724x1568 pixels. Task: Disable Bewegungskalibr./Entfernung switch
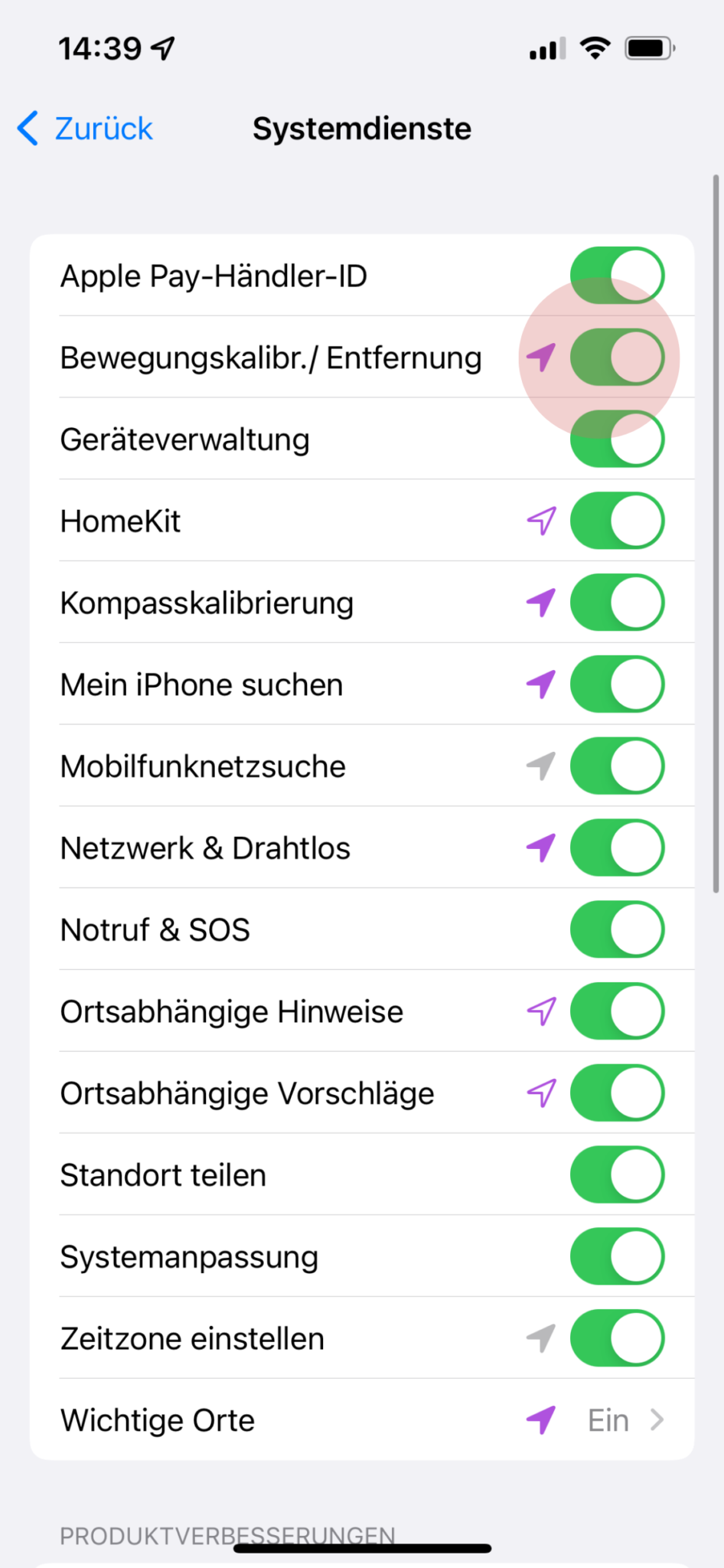pyautogui.click(x=617, y=358)
